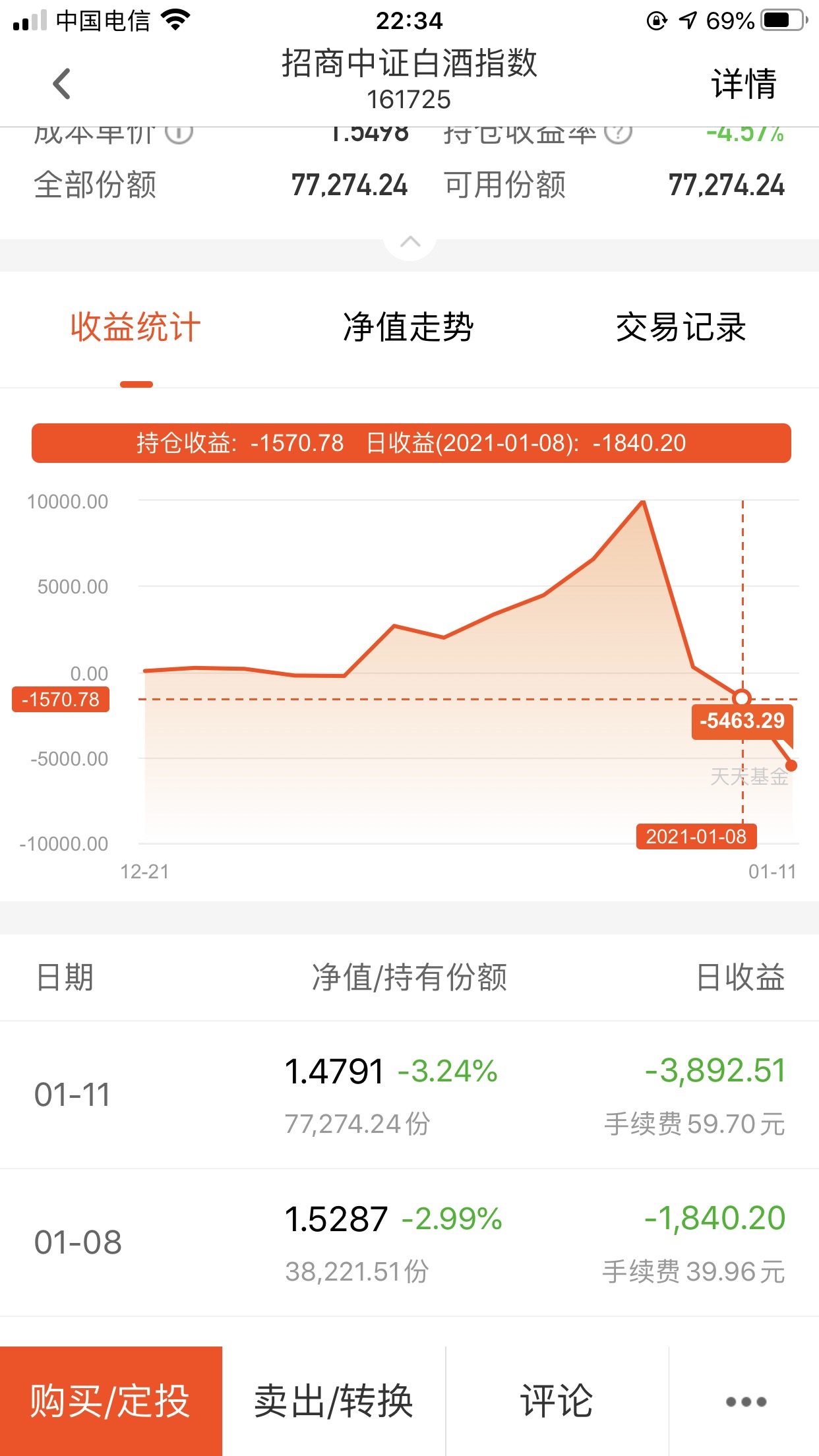The image size is (819, 1456).
Task: Open the 交易记录 tab
Action: (681, 328)
